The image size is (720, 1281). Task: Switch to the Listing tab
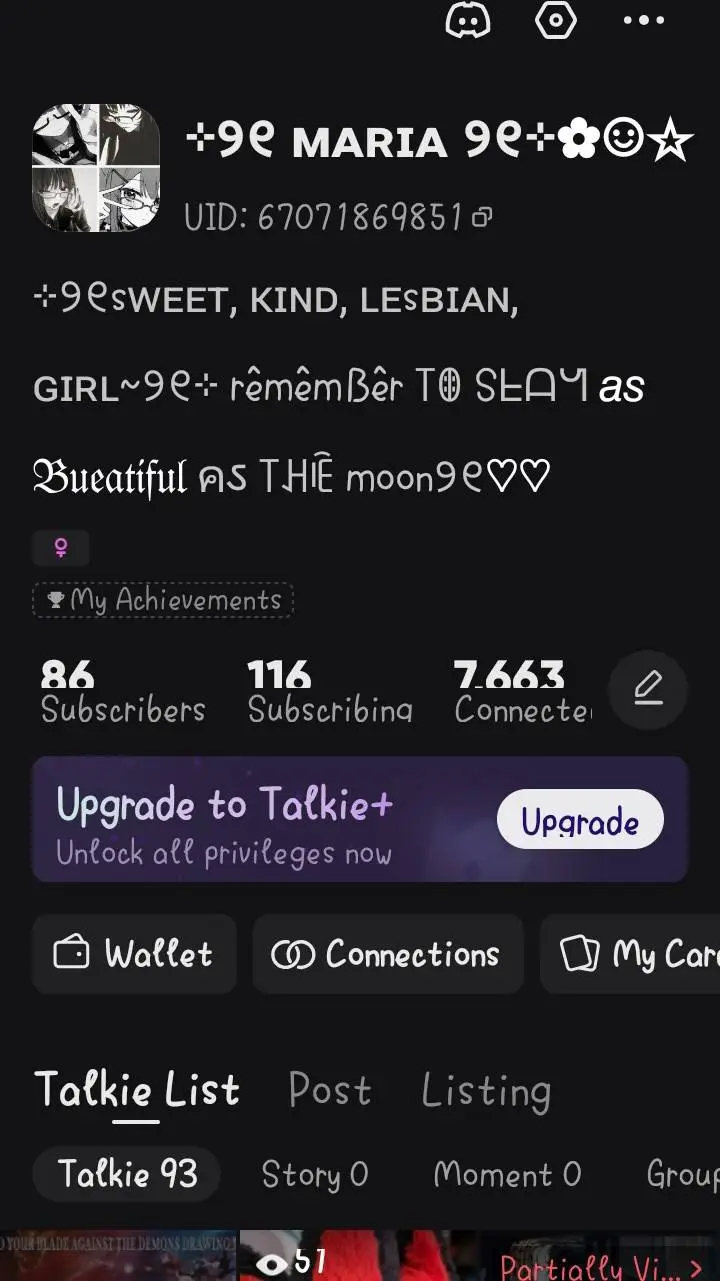pyautogui.click(x=486, y=1090)
